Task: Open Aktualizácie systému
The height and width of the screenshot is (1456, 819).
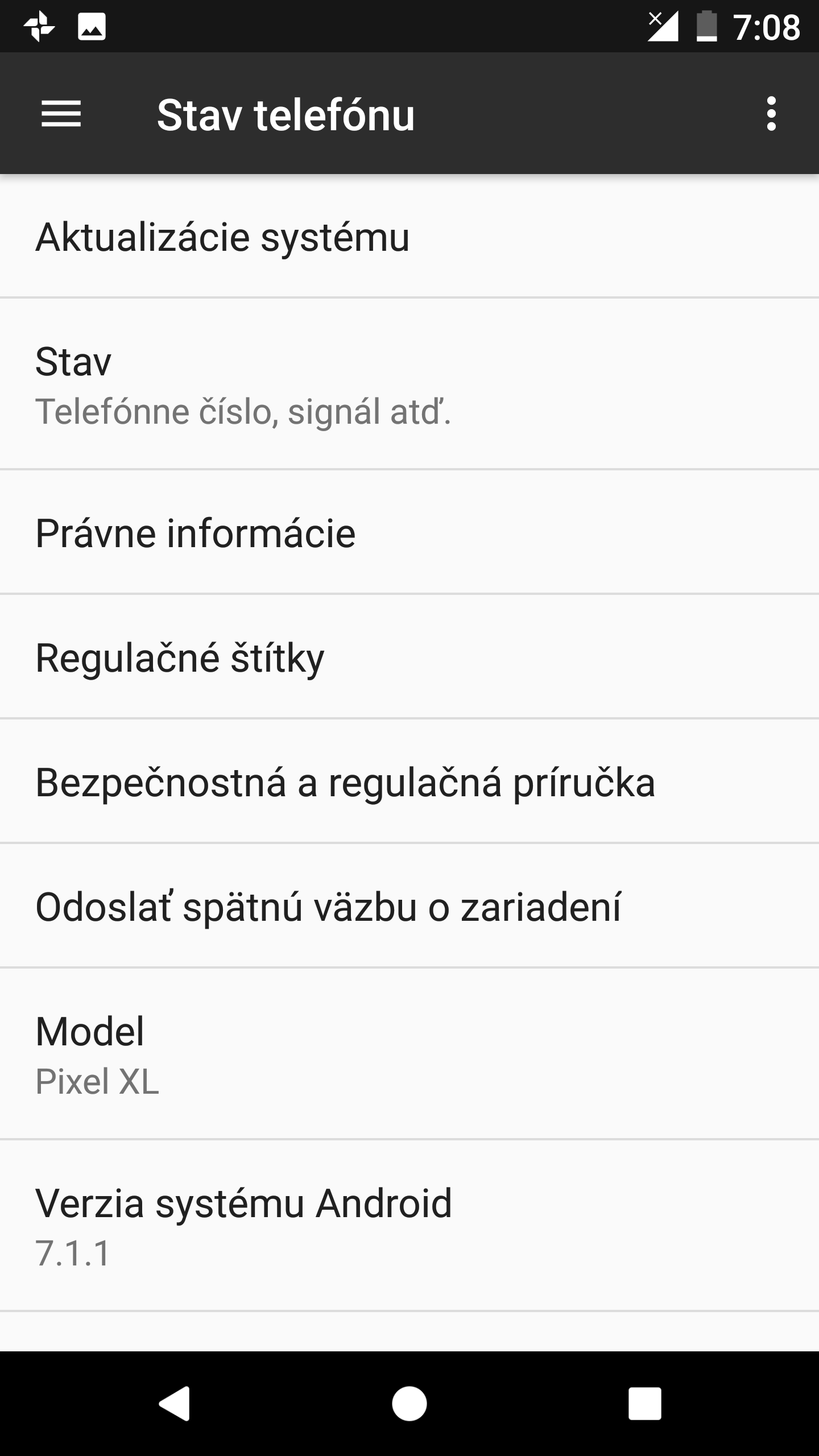Action: pyautogui.click(x=409, y=236)
